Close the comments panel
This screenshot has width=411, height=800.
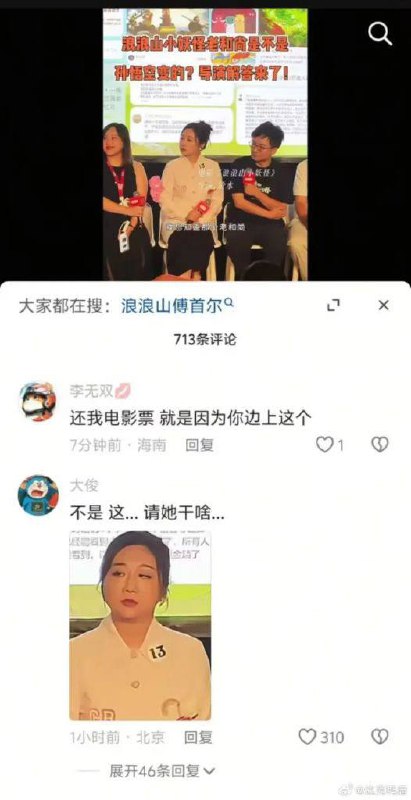383,306
